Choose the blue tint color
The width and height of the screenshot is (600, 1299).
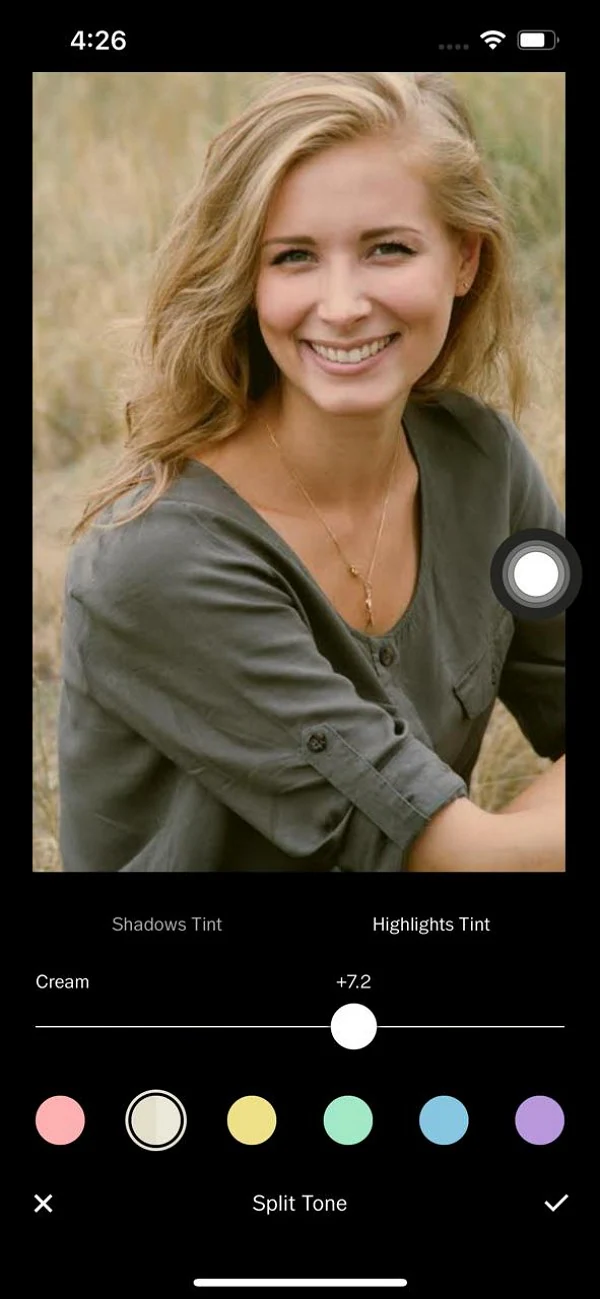[x=444, y=1120]
